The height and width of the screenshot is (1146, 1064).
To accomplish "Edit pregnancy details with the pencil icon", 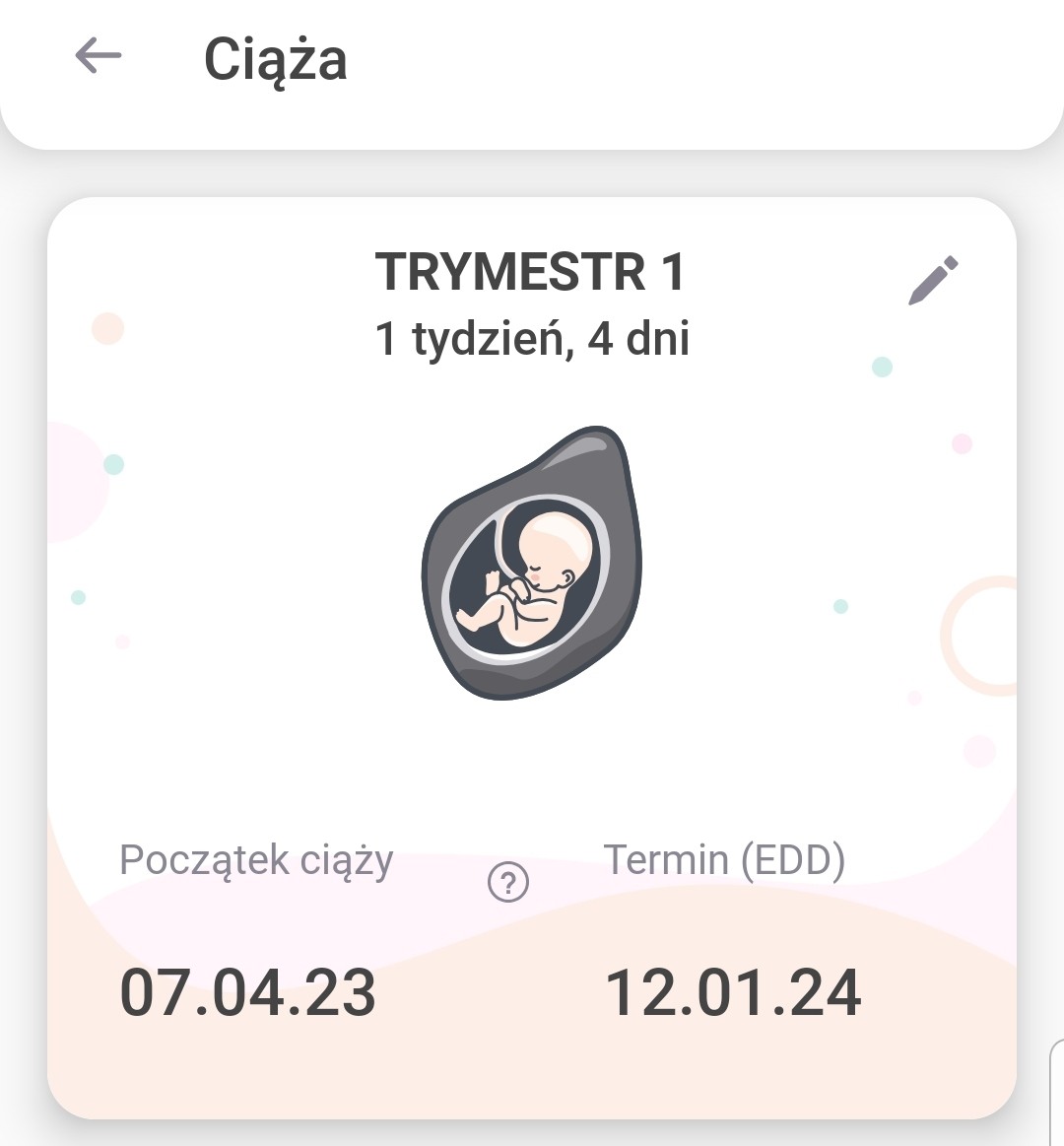I will pyautogui.click(x=932, y=281).
